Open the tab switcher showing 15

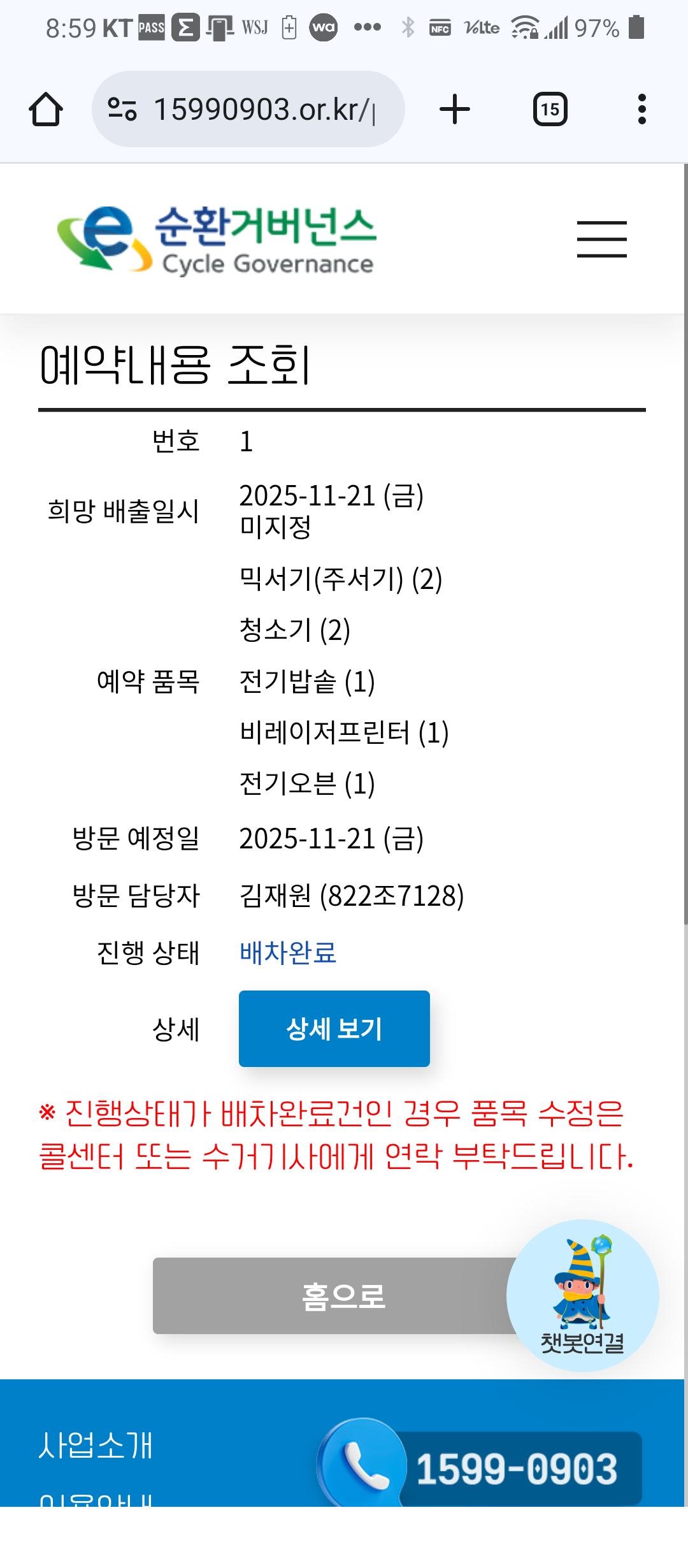point(550,110)
